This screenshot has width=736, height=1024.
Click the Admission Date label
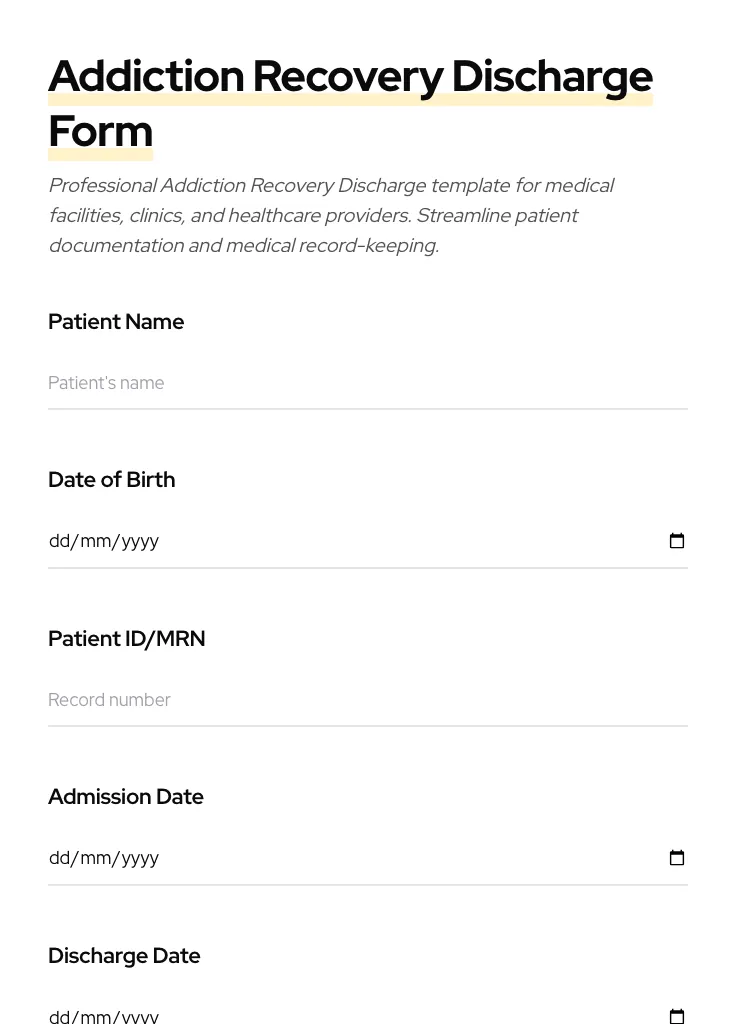point(125,797)
